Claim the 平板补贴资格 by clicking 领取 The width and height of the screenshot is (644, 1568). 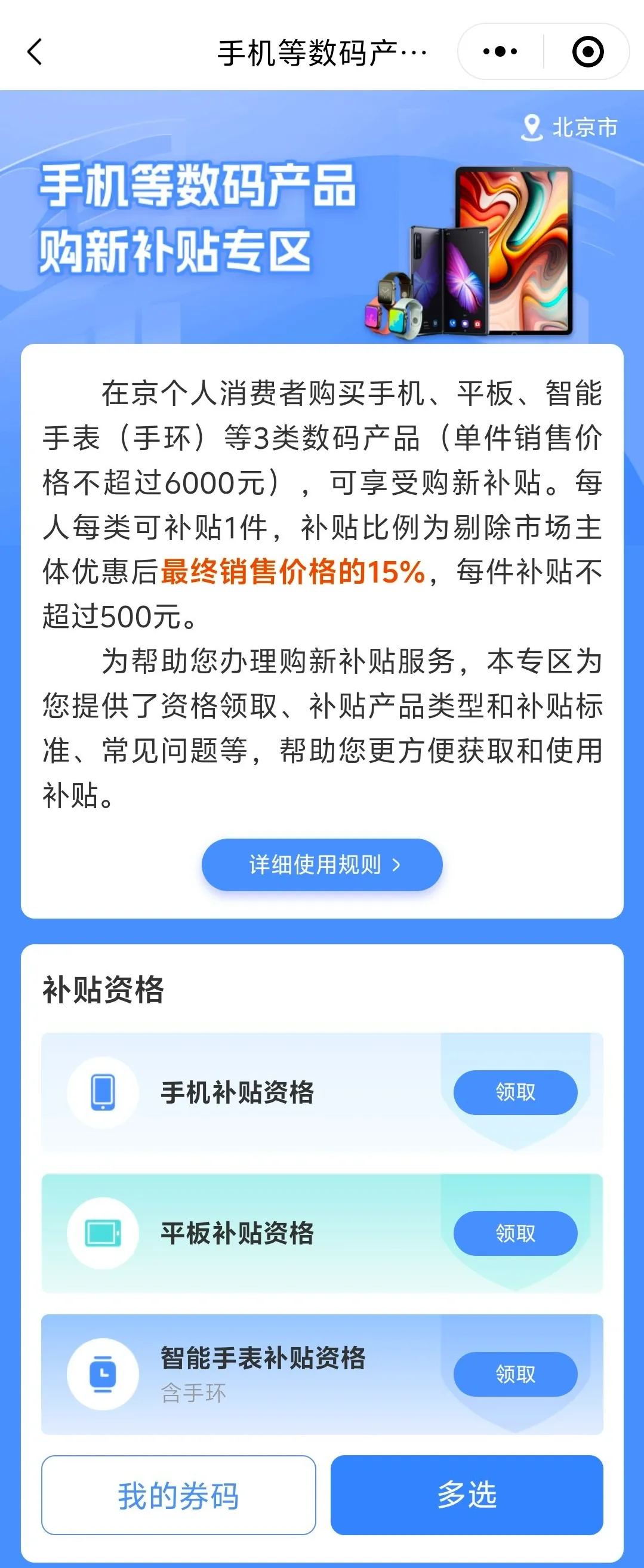point(515,1234)
